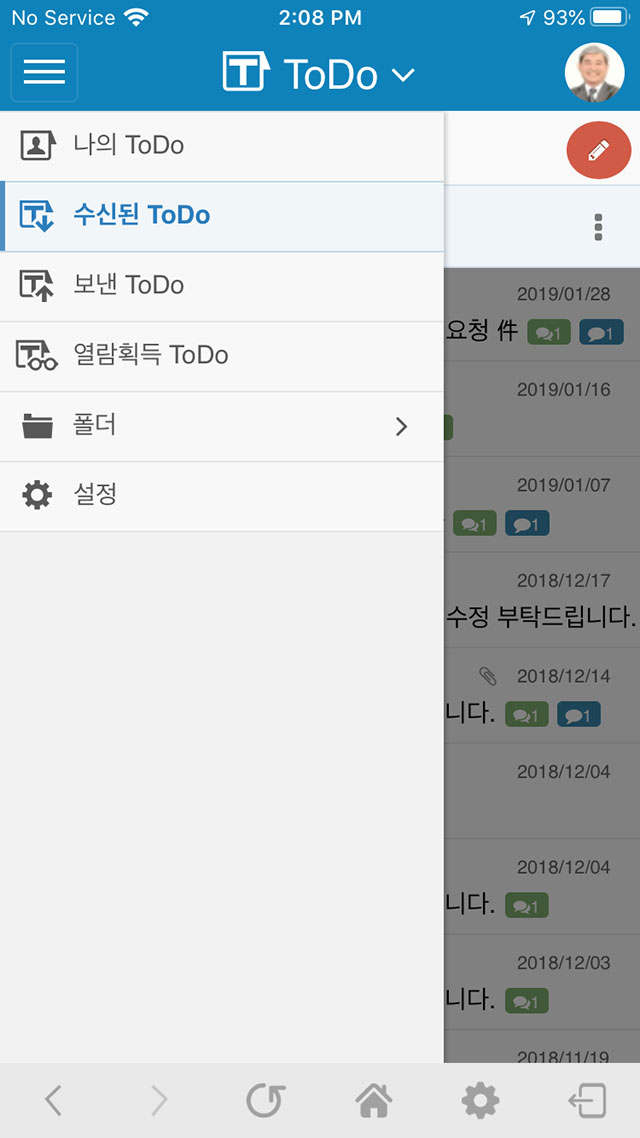Open the three-dot overflow menu
Screen dimensions: 640x1138
tap(599, 227)
